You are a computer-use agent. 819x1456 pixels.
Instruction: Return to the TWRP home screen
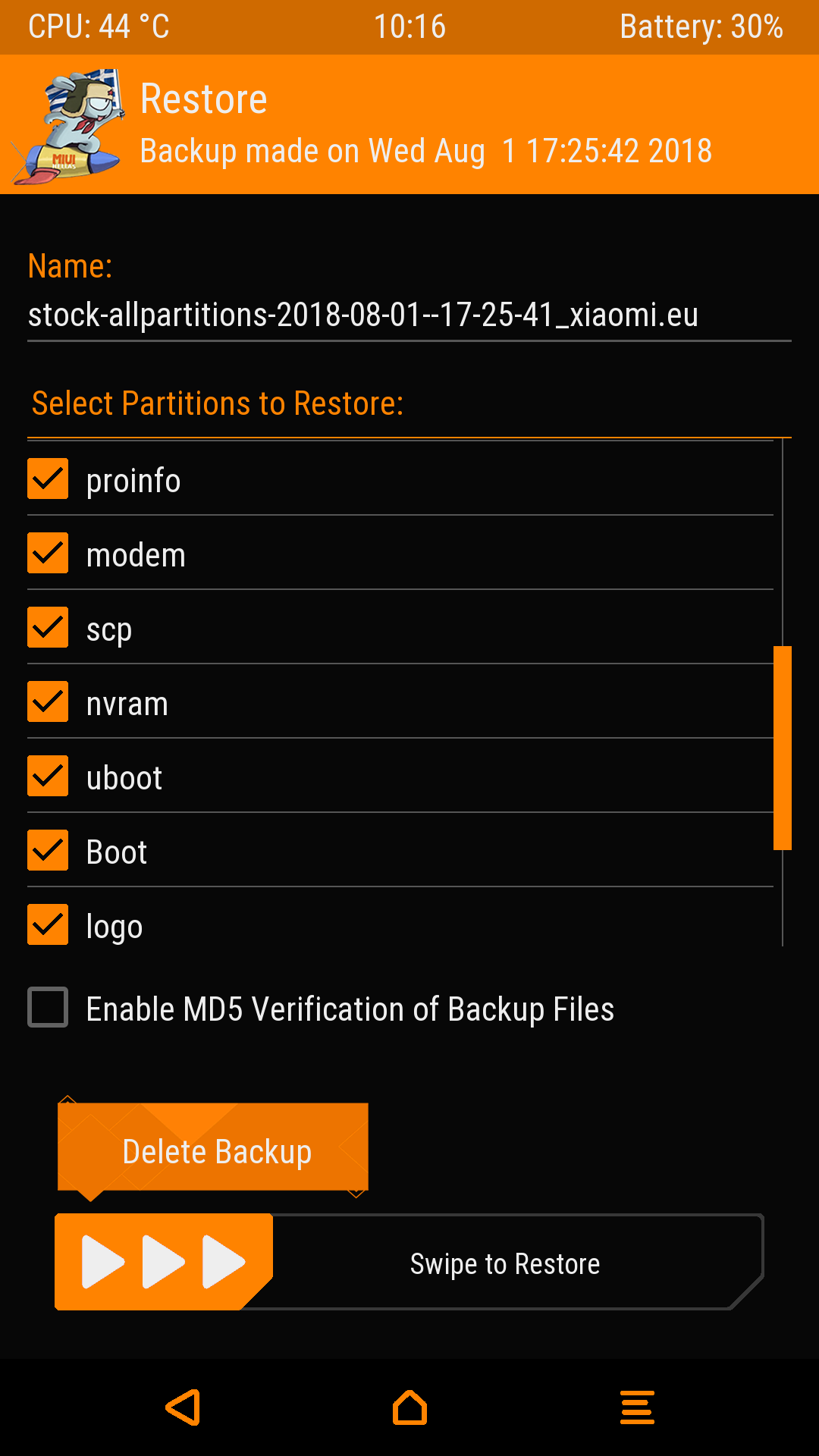coord(409,1407)
